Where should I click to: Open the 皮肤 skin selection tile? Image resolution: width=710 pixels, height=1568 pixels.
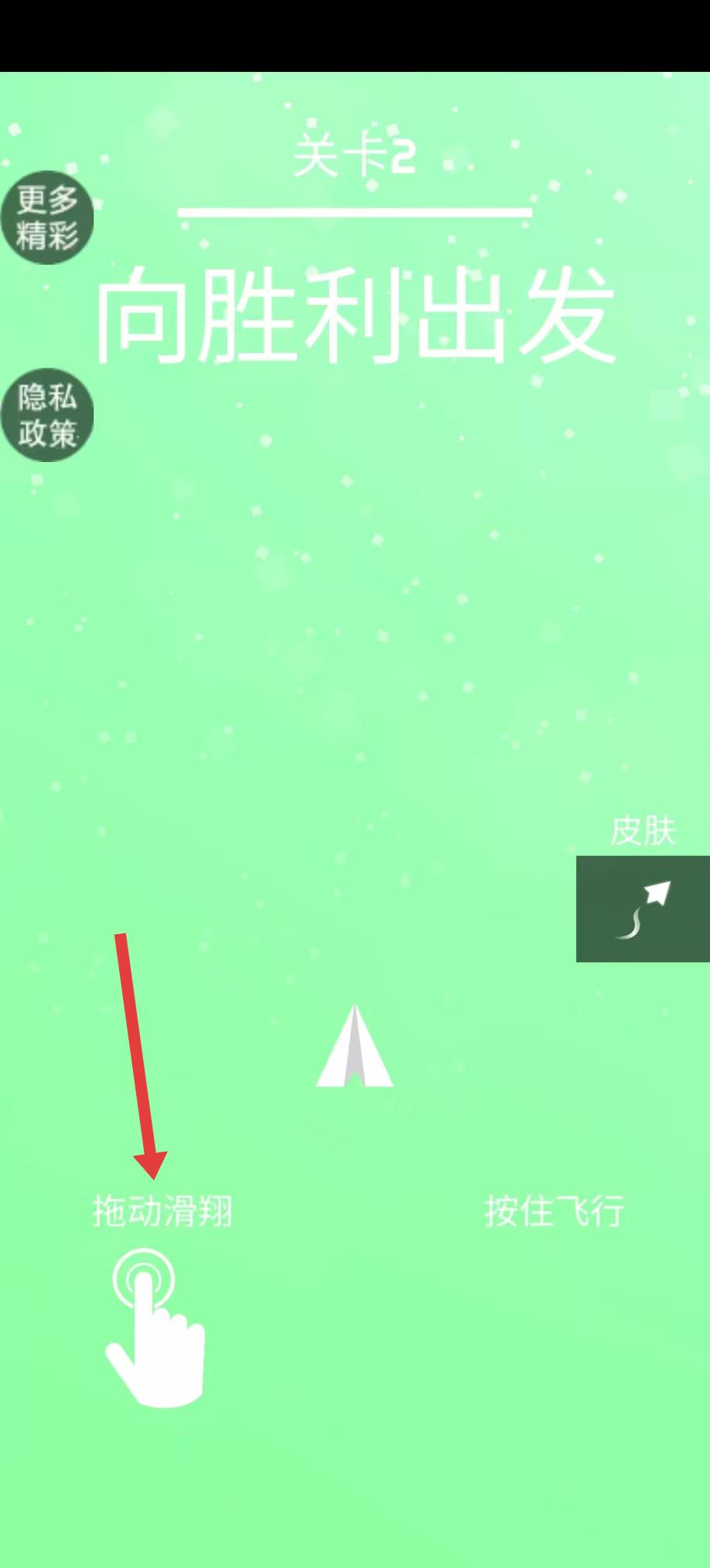[643, 909]
